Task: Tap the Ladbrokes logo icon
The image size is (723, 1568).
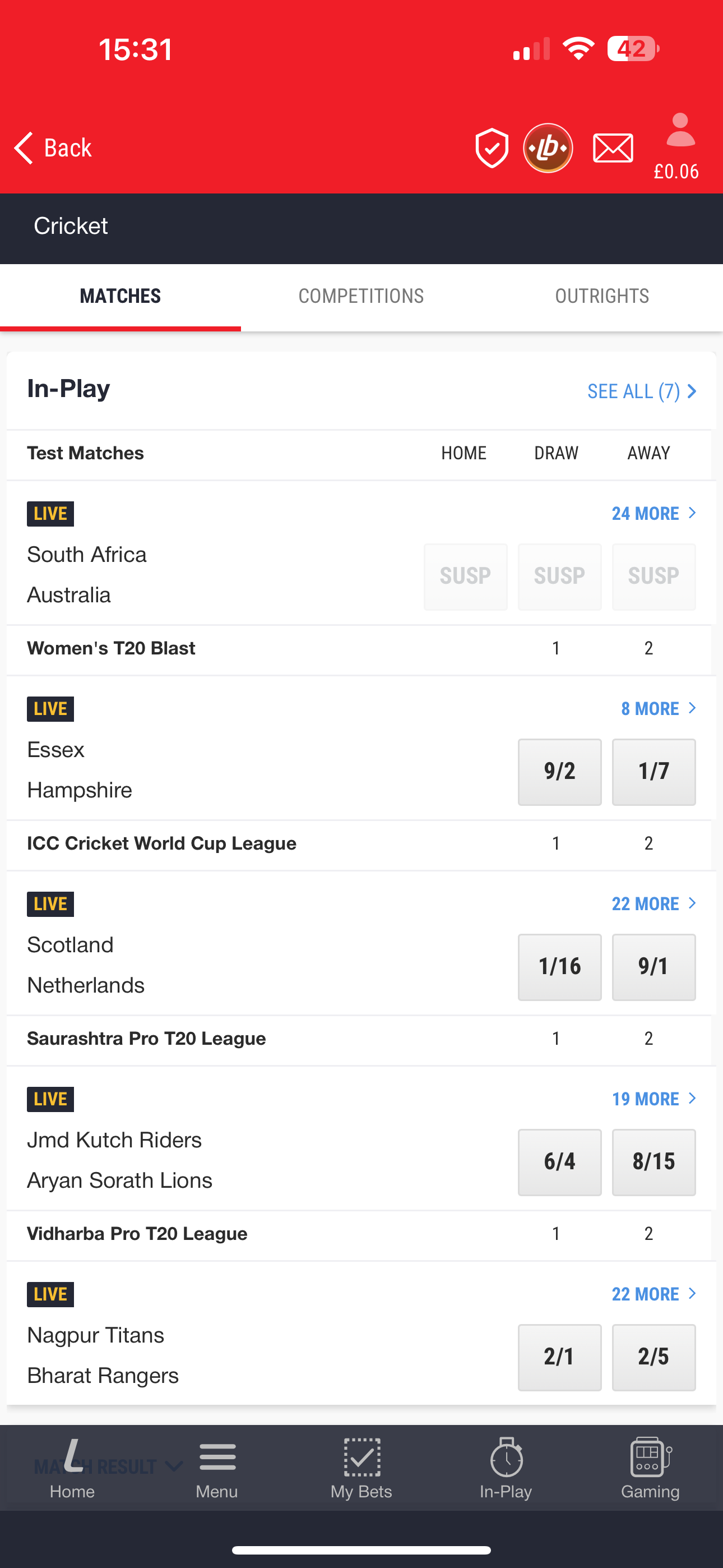Action: point(547,147)
